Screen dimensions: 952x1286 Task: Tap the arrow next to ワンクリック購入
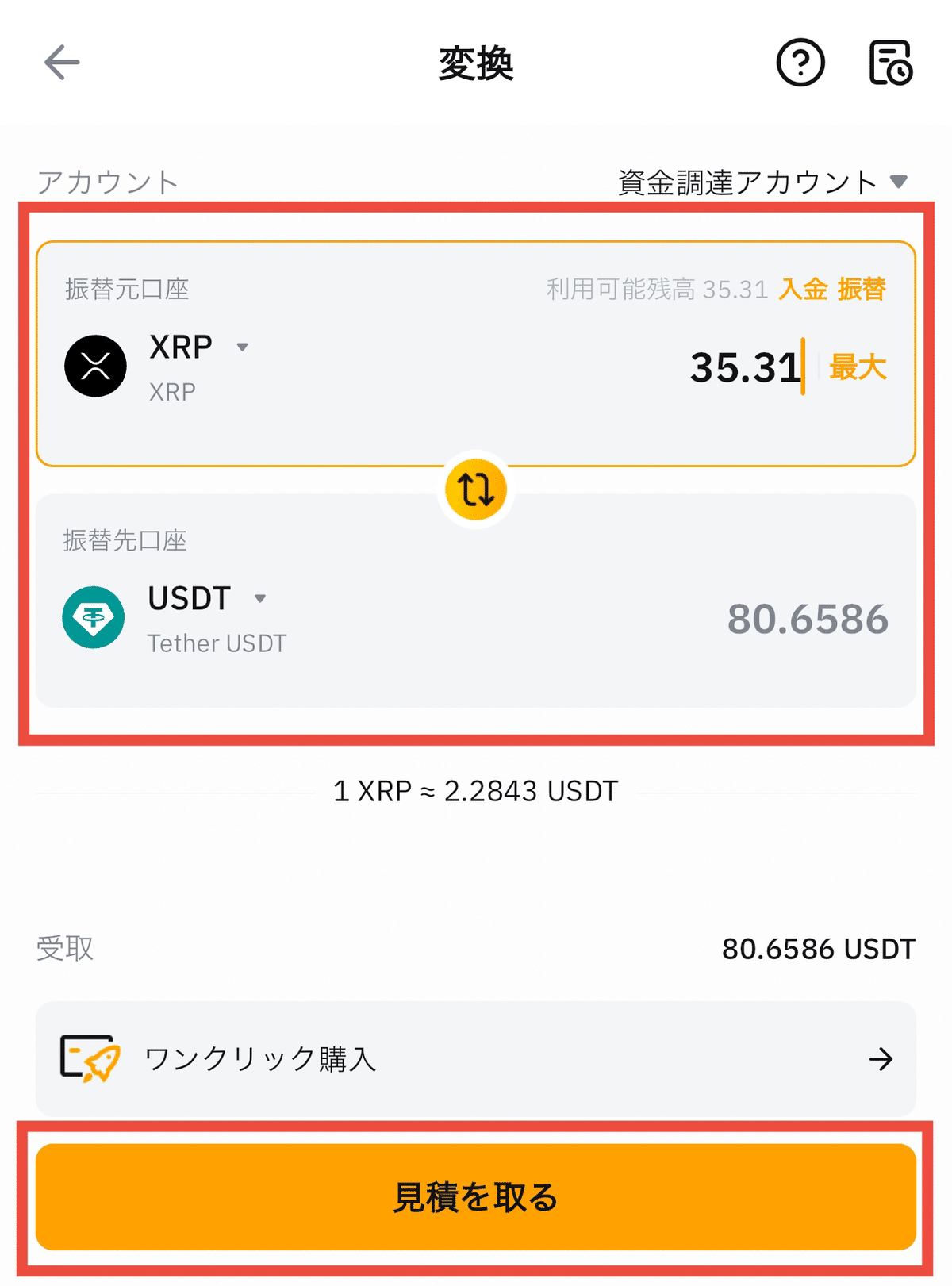point(881,1059)
